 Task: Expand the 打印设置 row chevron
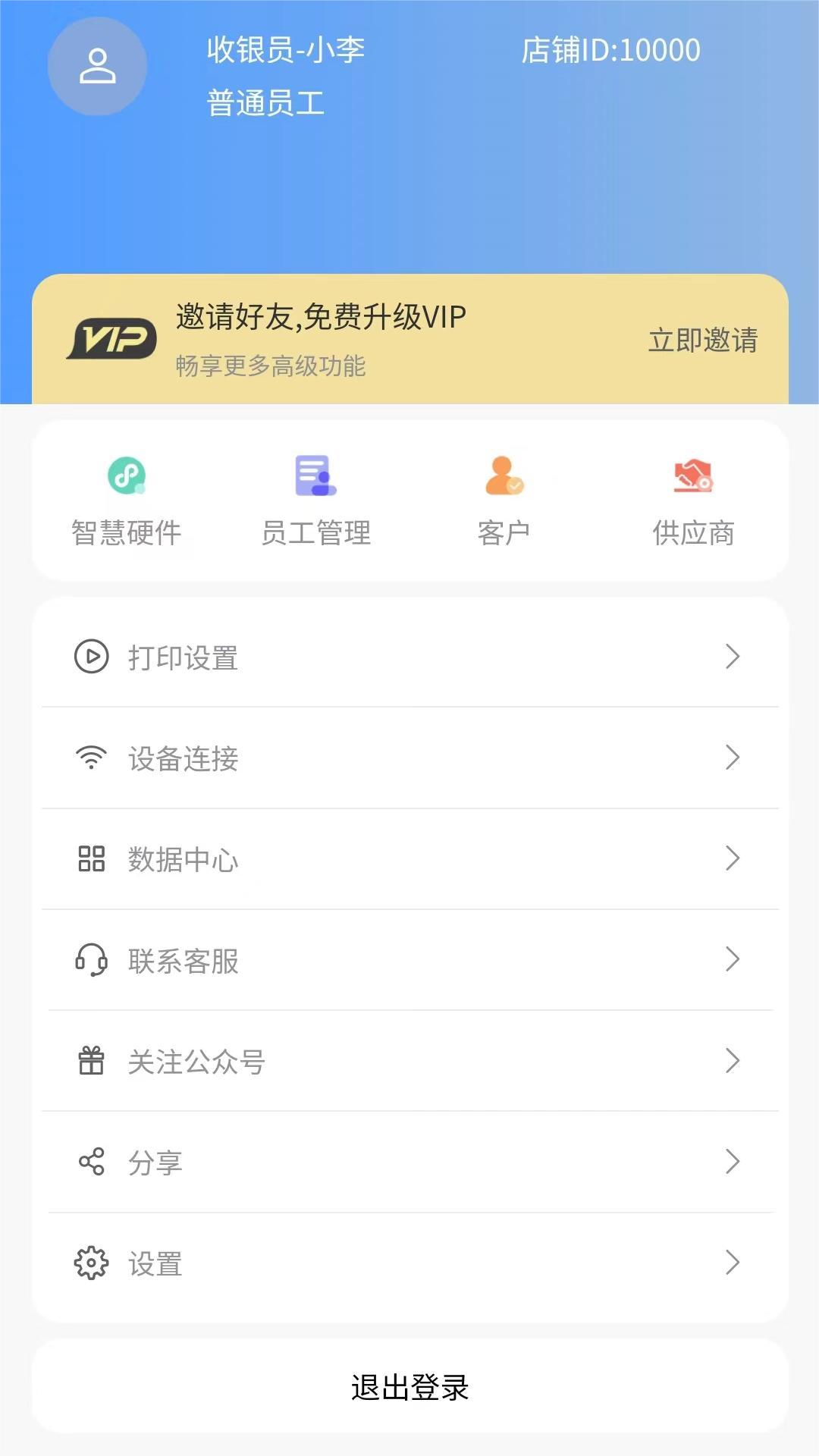[x=733, y=657]
